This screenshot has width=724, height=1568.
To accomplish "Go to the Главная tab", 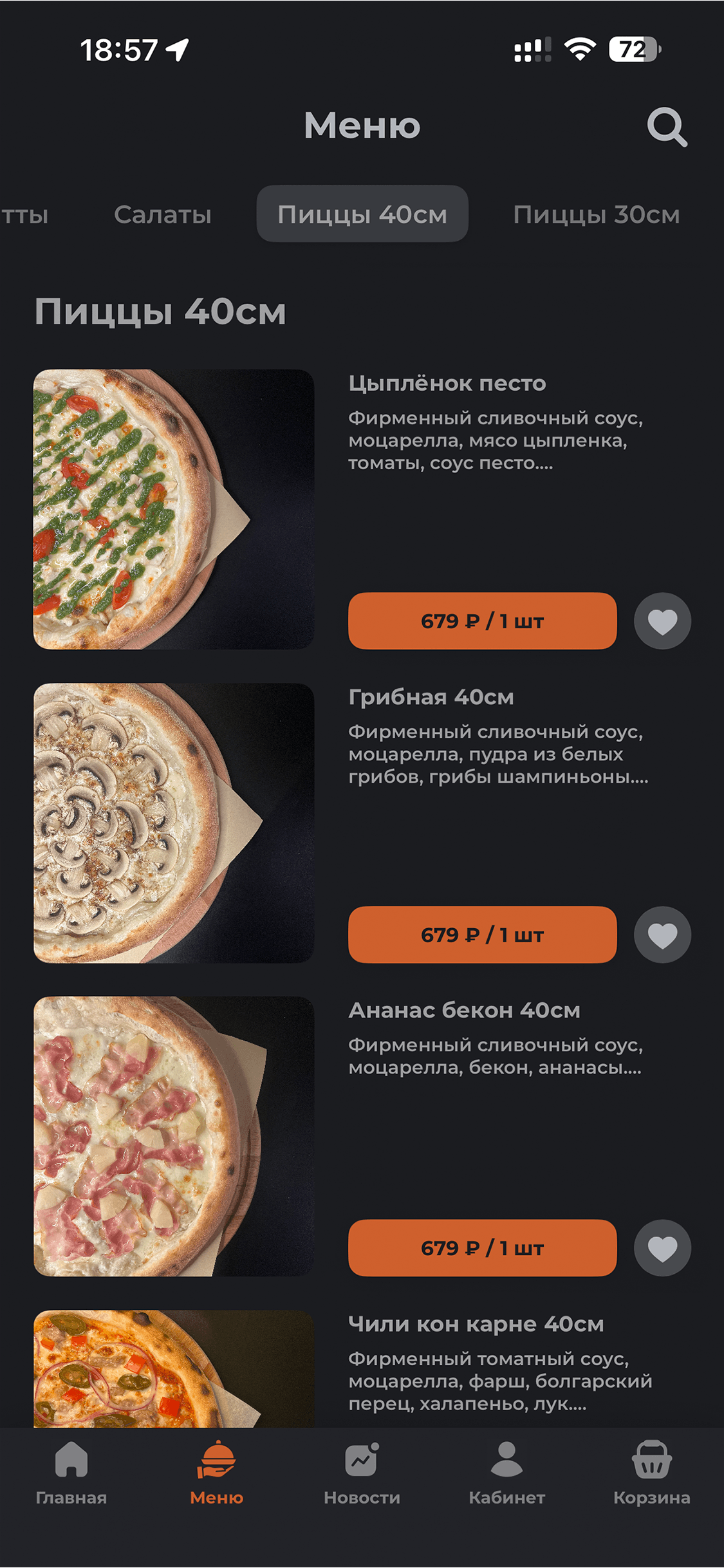I will click(x=71, y=1473).
